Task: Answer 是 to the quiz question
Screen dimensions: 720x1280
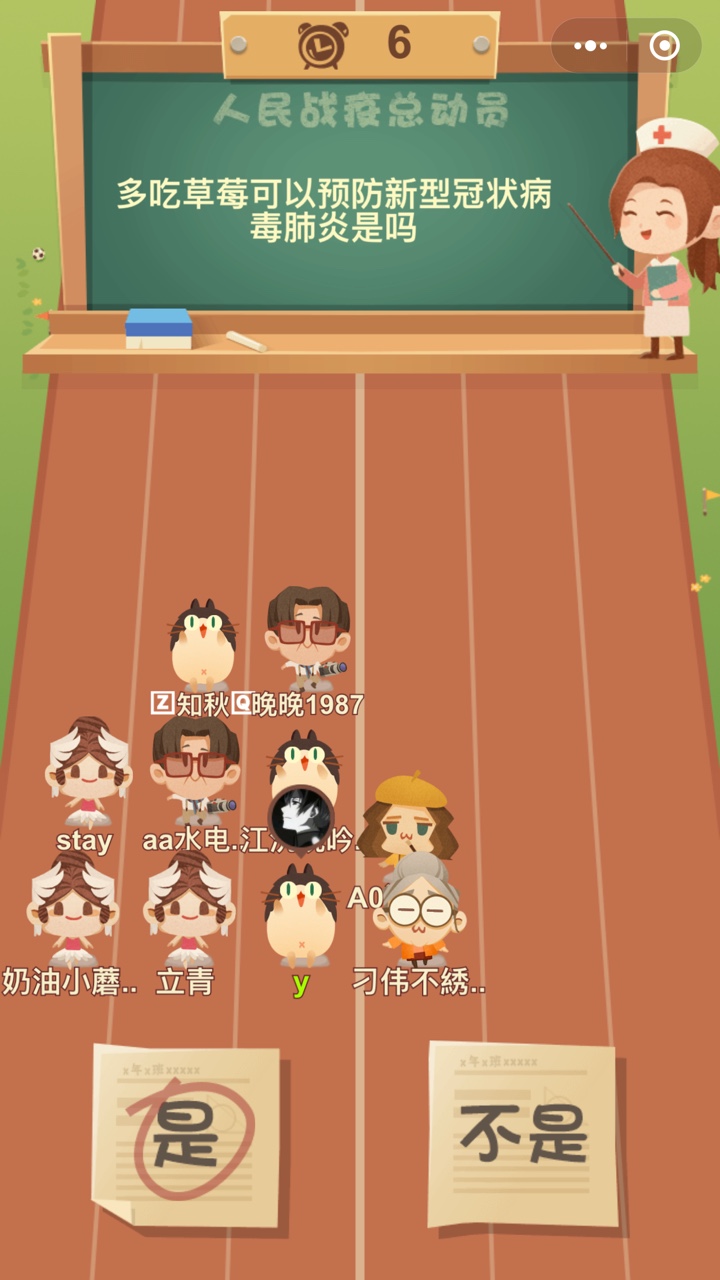Action: tap(187, 1136)
